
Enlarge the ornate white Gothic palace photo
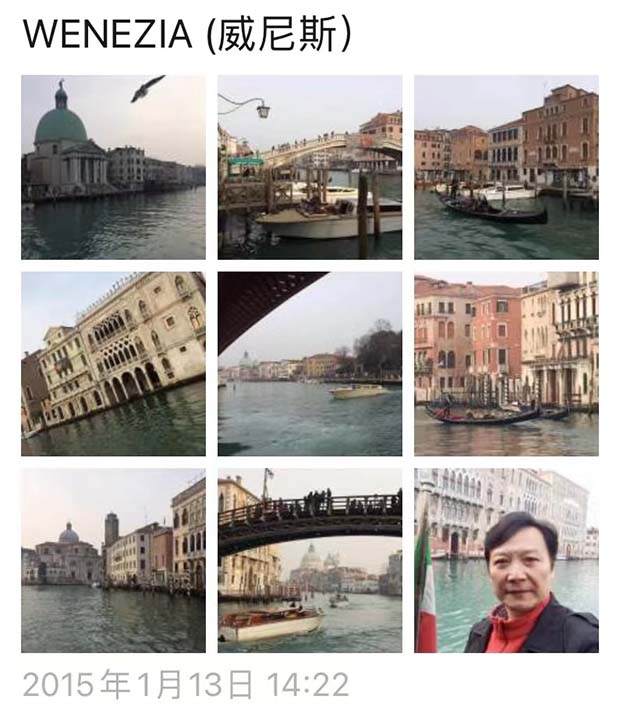(113, 364)
